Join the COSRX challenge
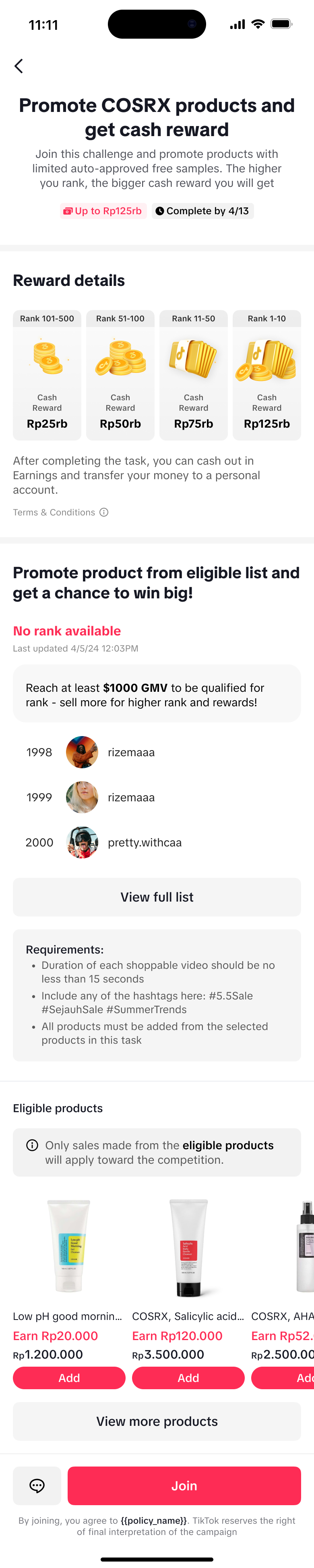Screen dimensions: 314x1568 184,1486
